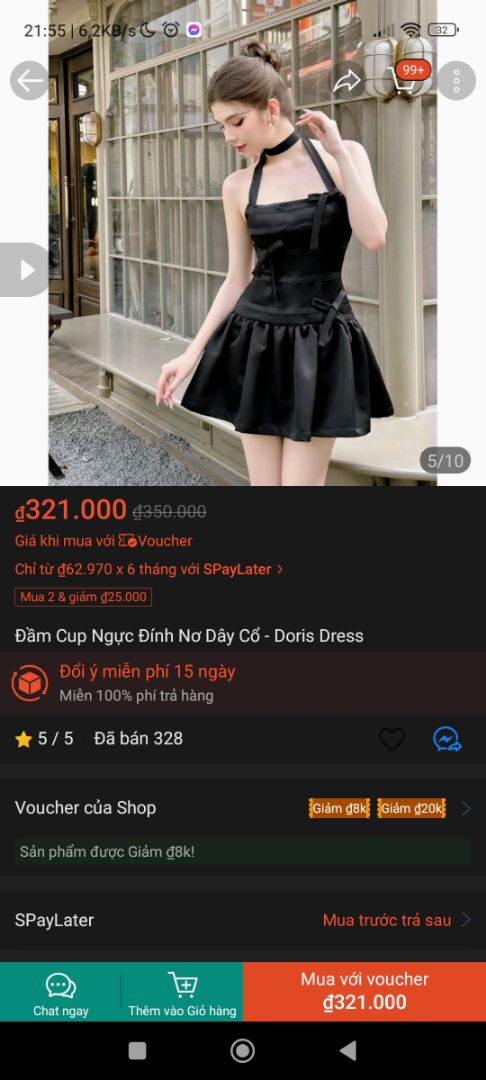Open SPayLater installment details link

click(149, 570)
